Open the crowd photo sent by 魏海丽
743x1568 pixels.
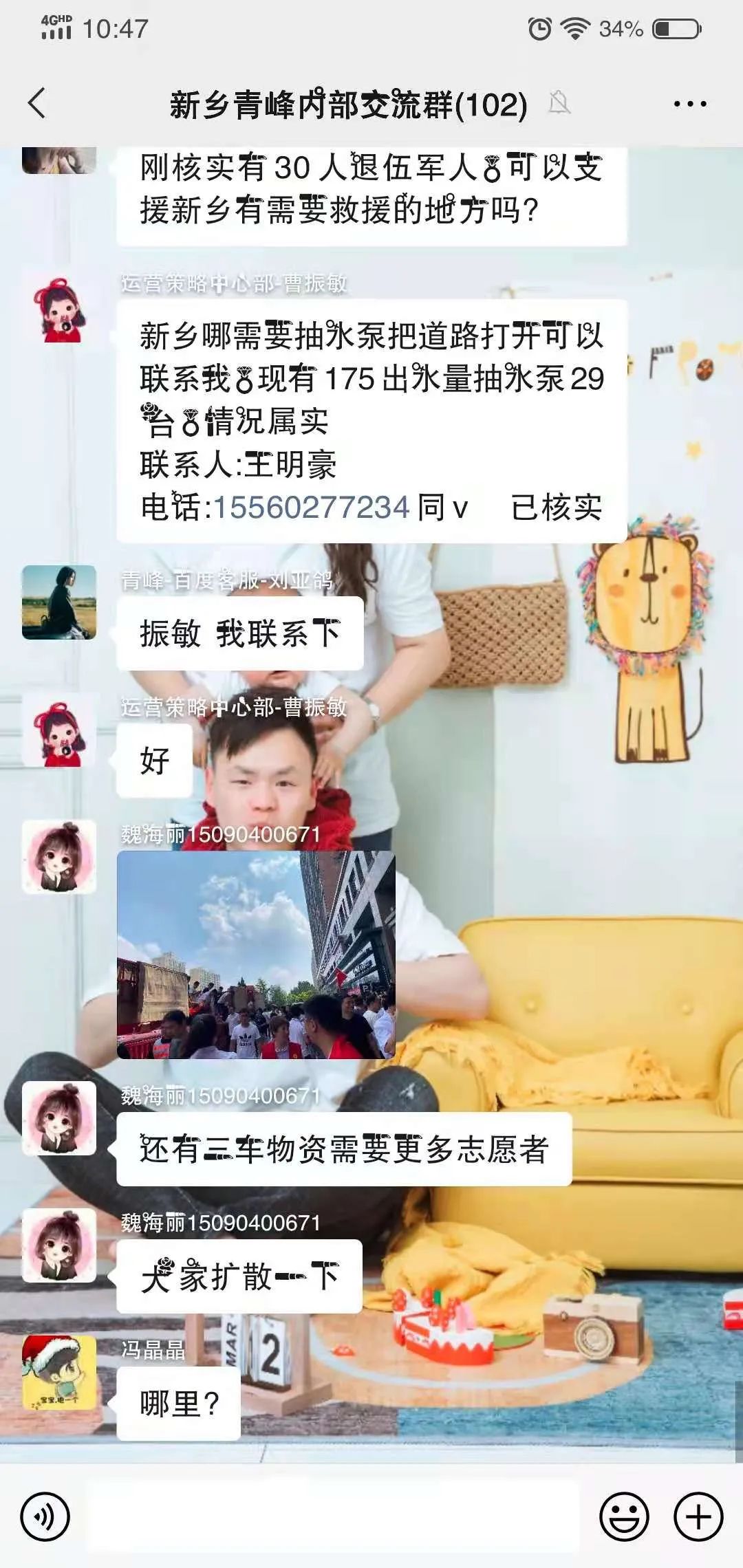(x=257, y=956)
